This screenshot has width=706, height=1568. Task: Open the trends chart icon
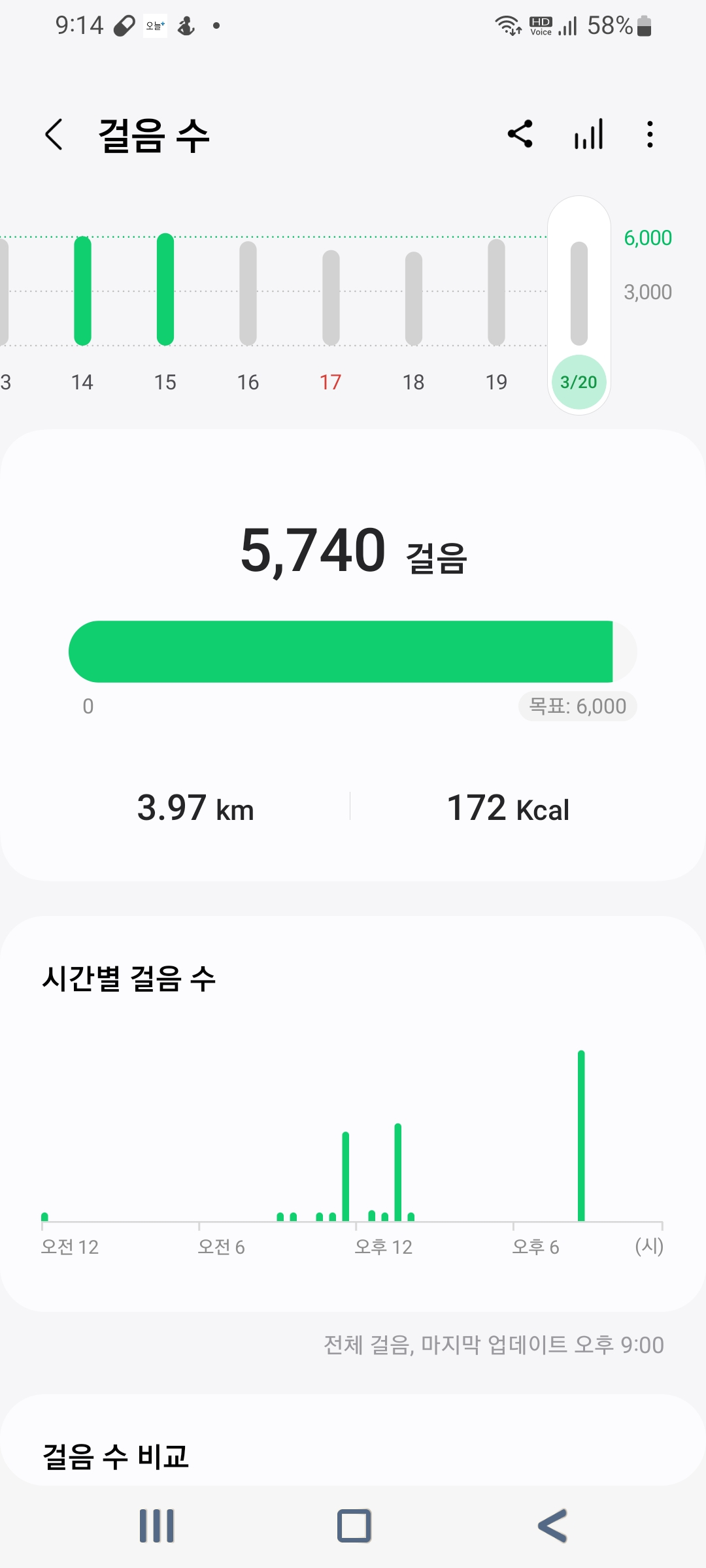click(588, 135)
